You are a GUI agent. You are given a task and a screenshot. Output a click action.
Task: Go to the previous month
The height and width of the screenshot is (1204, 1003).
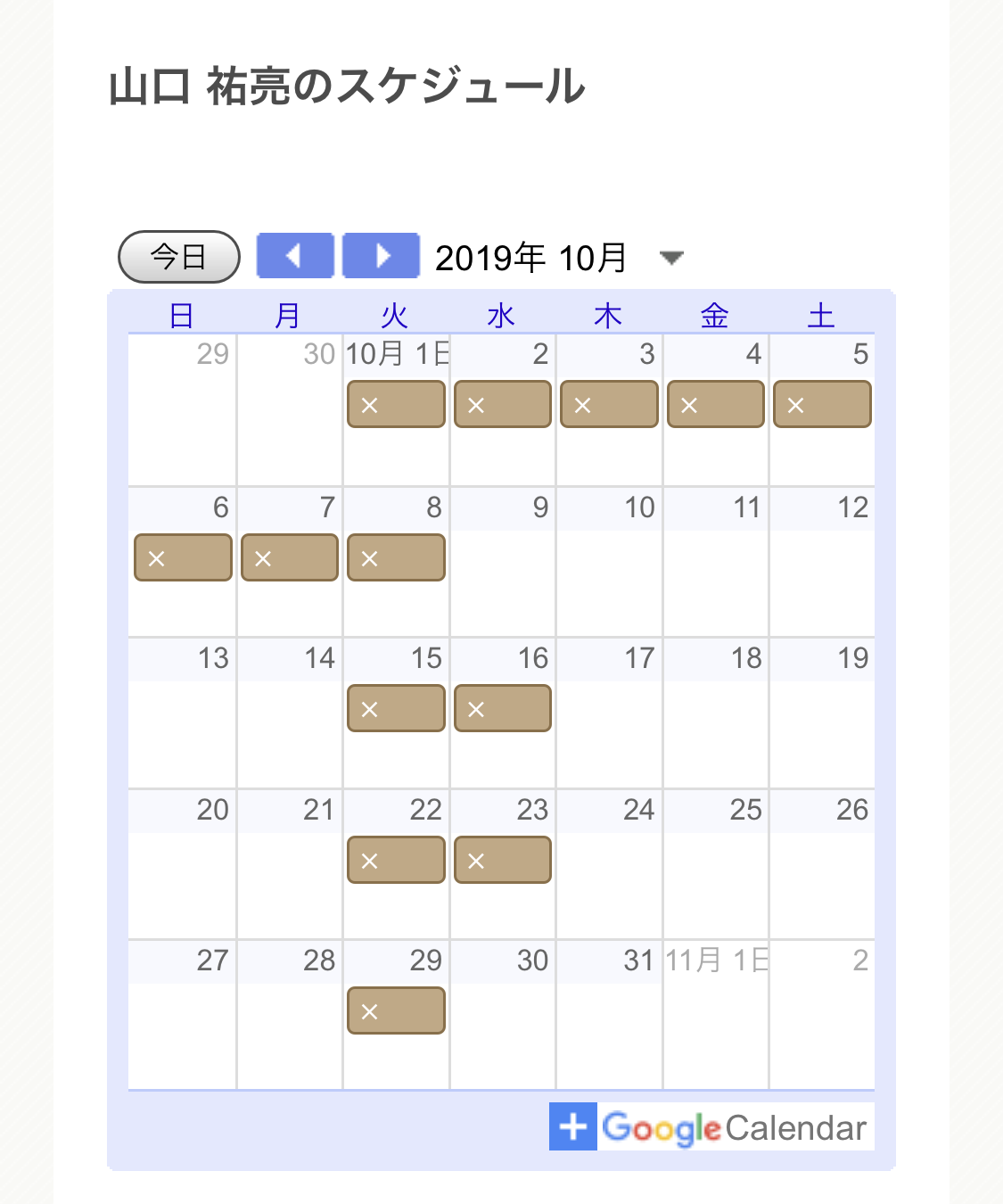pos(294,256)
